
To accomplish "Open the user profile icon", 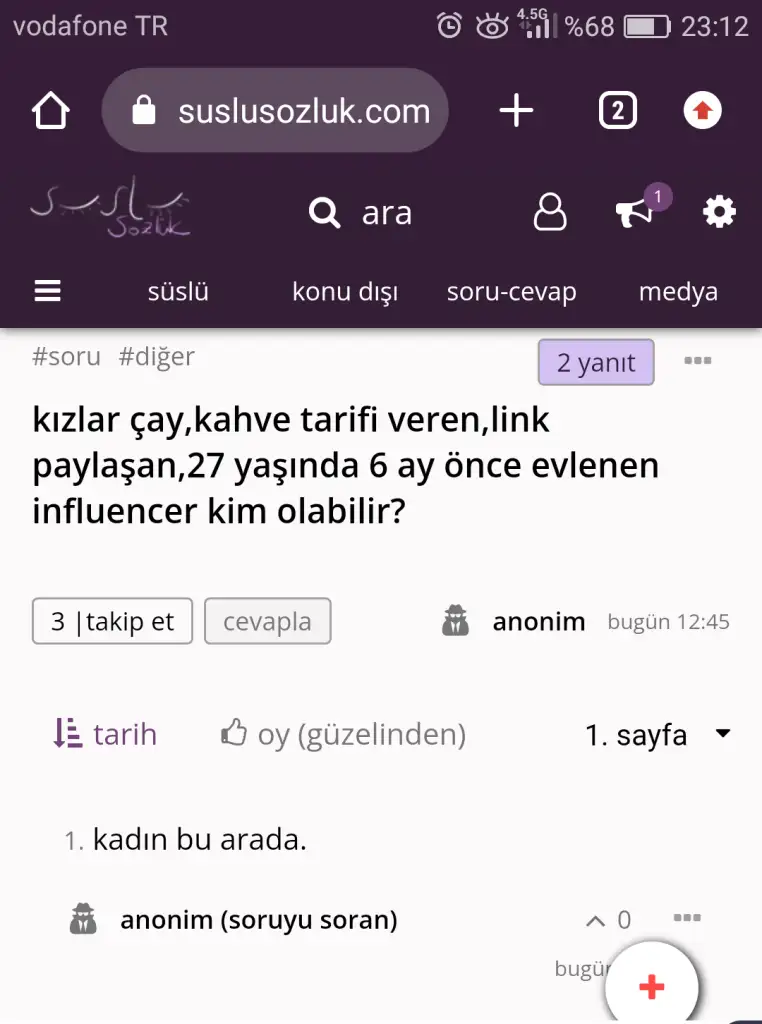I will (x=550, y=213).
